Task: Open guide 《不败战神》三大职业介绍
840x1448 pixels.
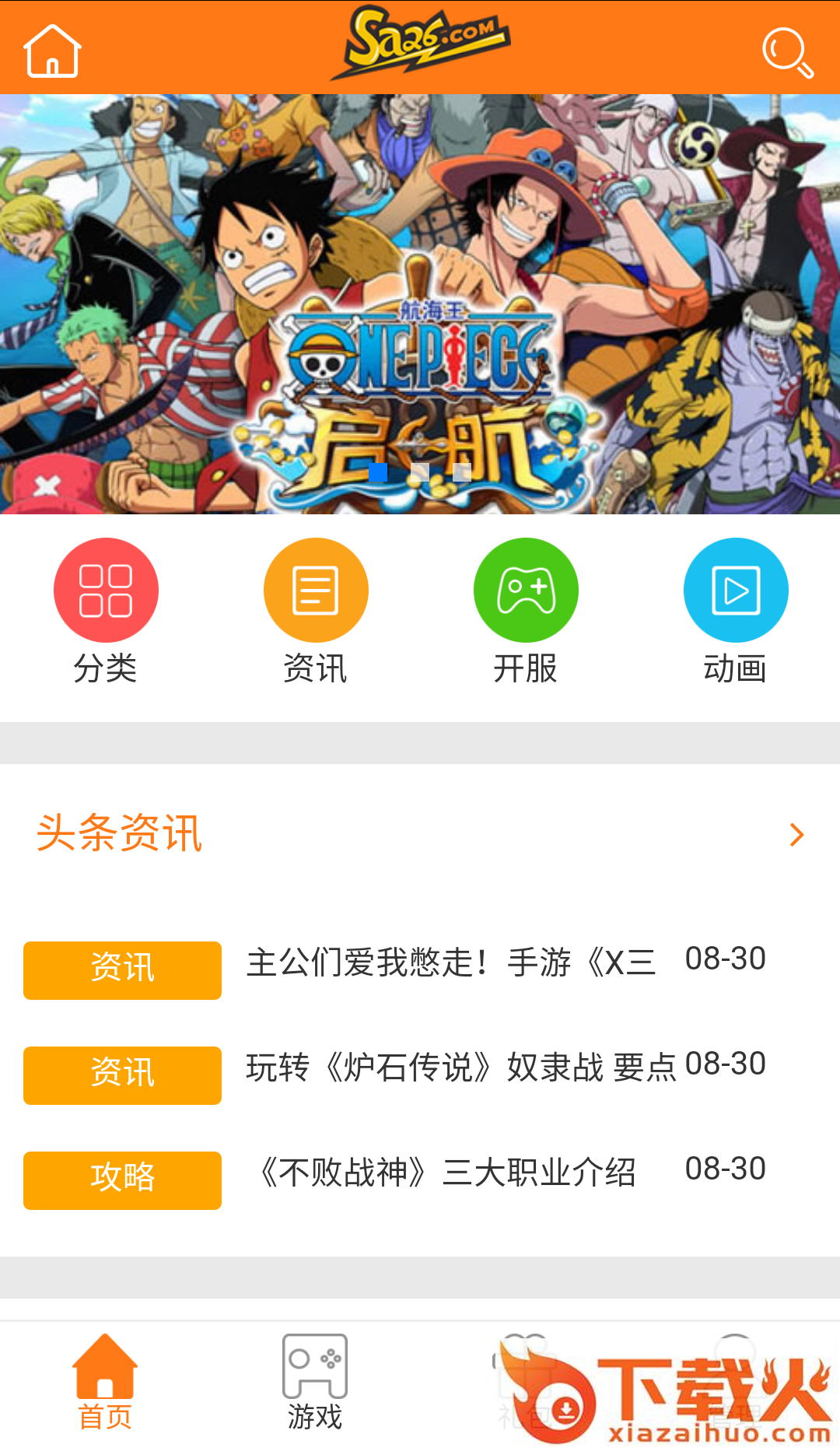Action: [x=445, y=1173]
